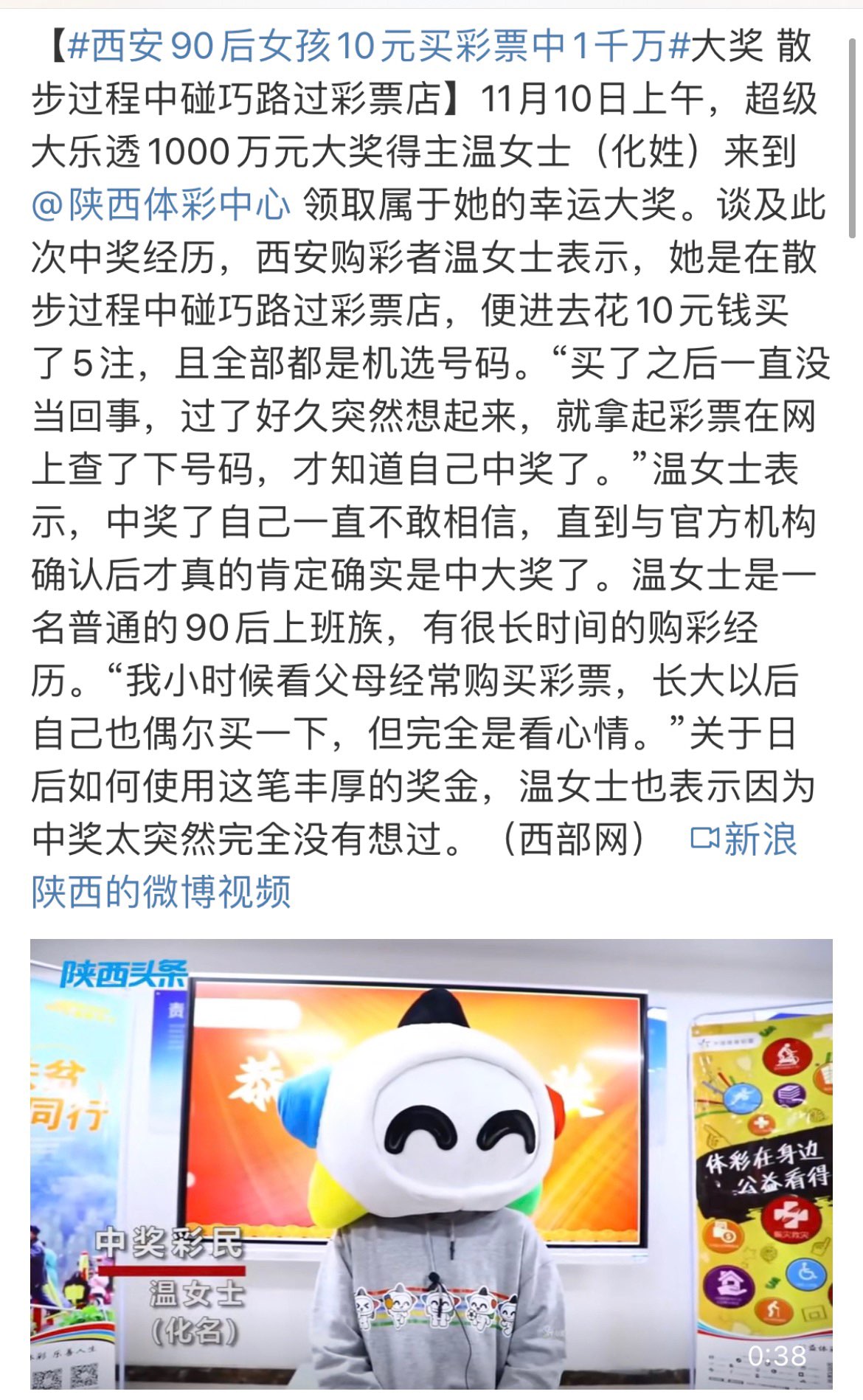Open the @陕西体彩中心 profile mention
Image resolution: width=863 pixels, height=1400 pixels.
pos(161,205)
